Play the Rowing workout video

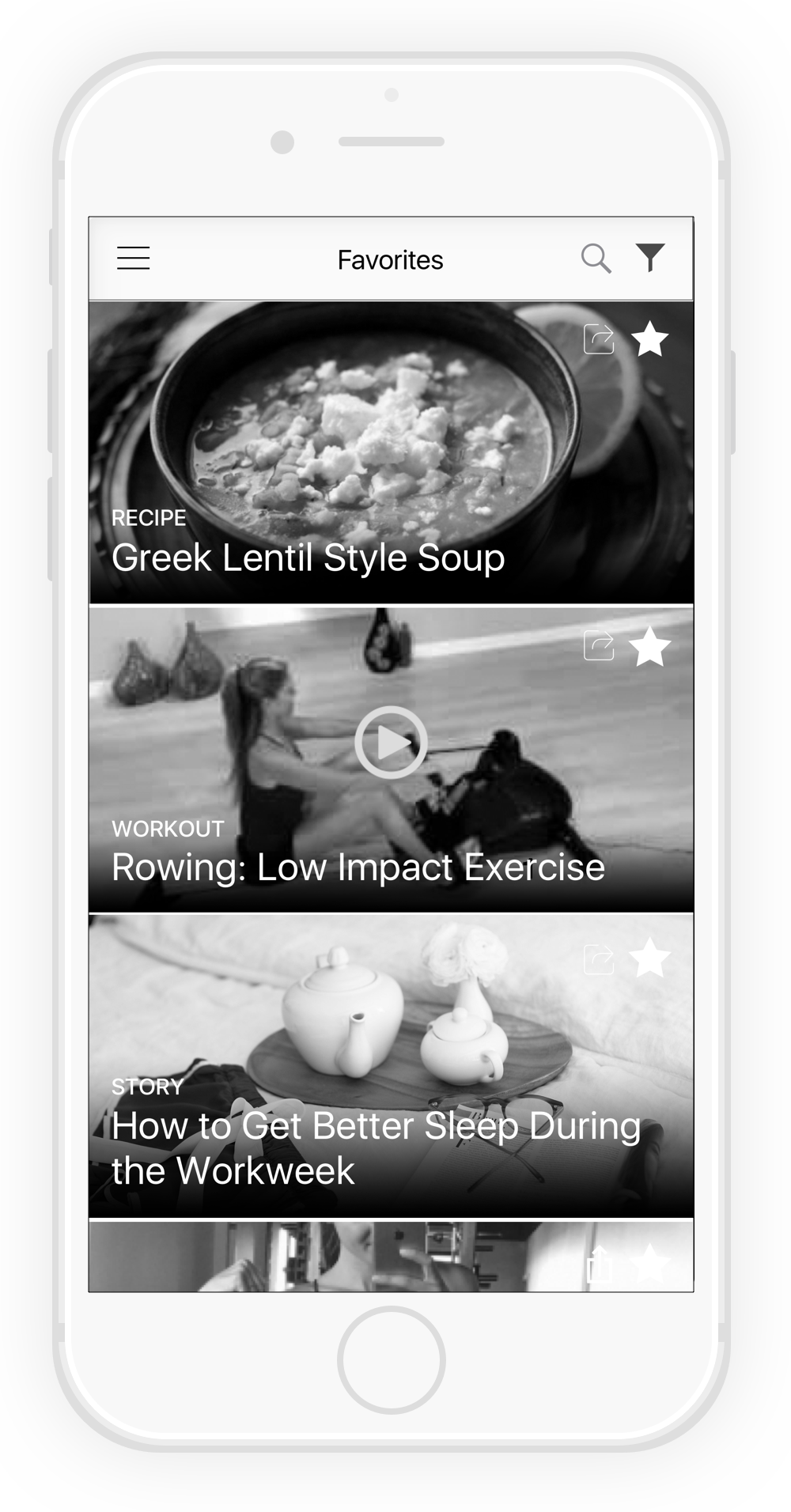pos(391,743)
